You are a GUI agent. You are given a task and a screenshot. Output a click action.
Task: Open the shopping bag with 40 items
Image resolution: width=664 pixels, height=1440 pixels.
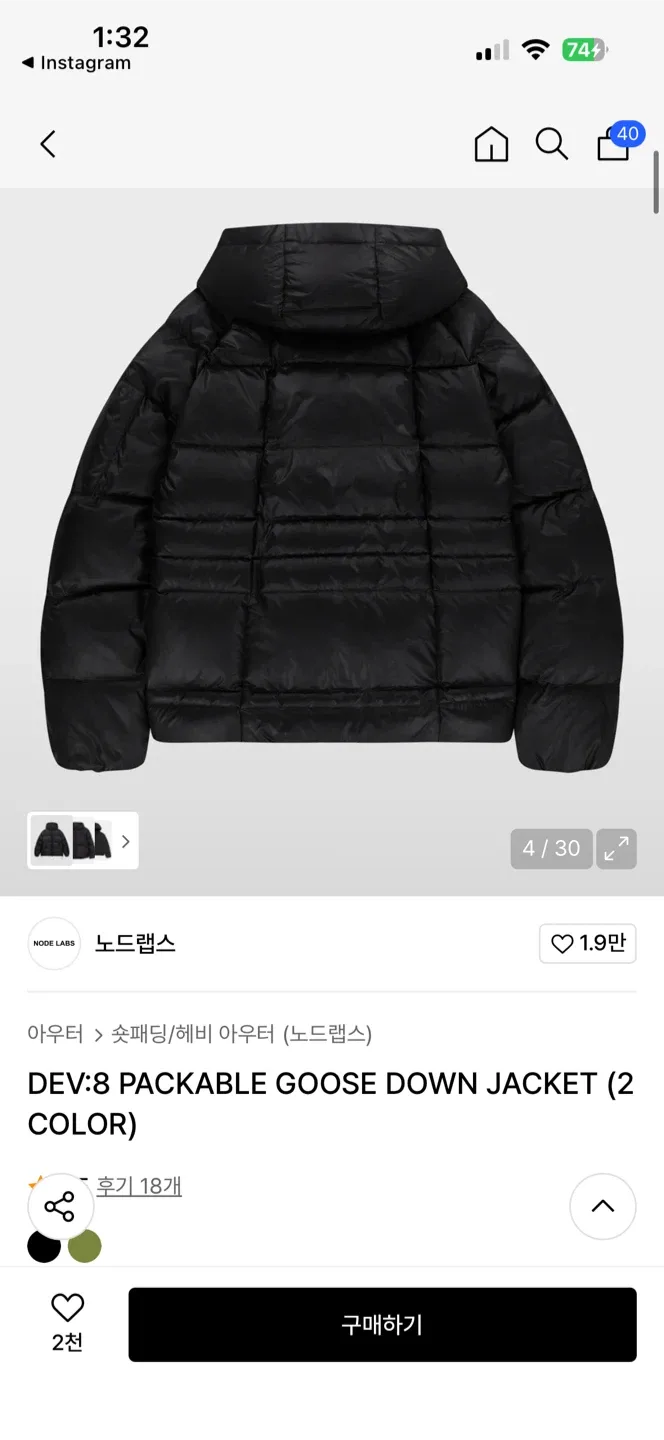point(615,144)
